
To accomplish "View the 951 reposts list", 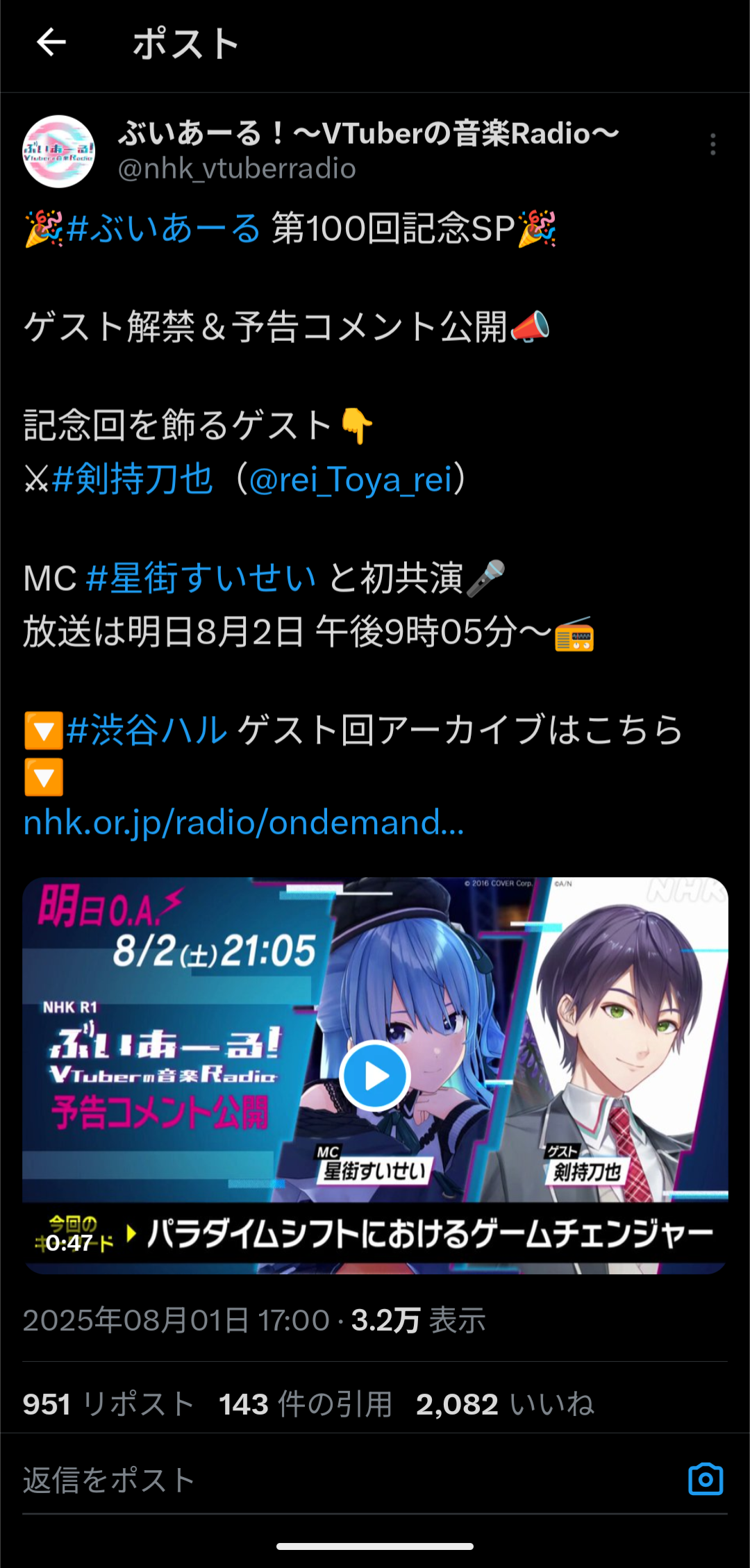I will (x=108, y=1404).
